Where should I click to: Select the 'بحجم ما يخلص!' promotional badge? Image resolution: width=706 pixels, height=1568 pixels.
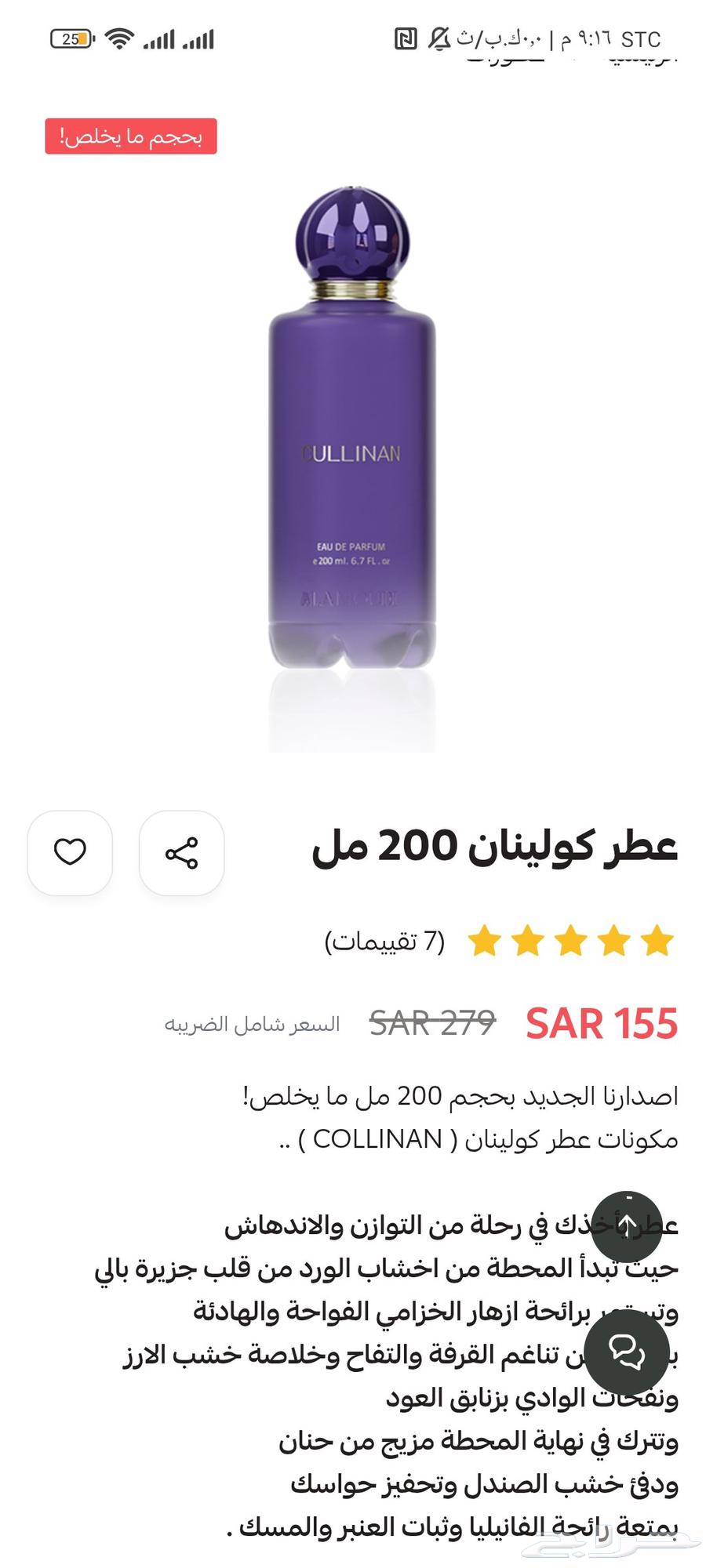click(132, 136)
